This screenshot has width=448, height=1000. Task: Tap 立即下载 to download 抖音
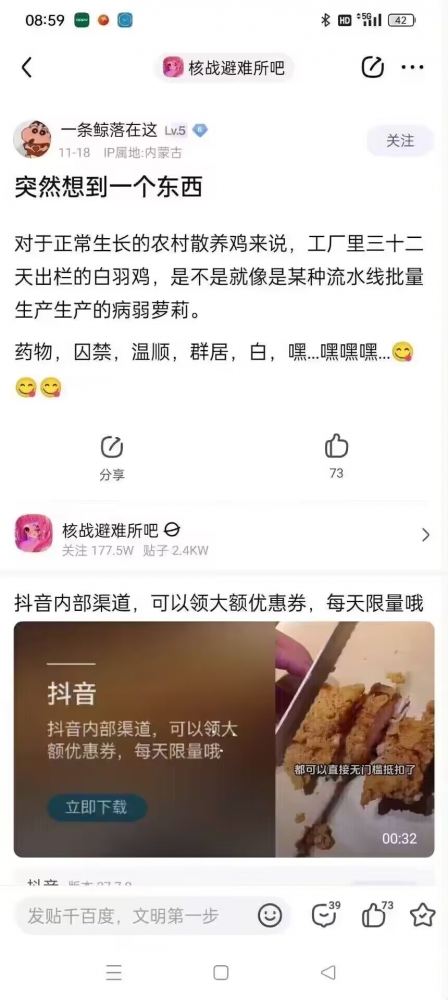(x=97, y=807)
